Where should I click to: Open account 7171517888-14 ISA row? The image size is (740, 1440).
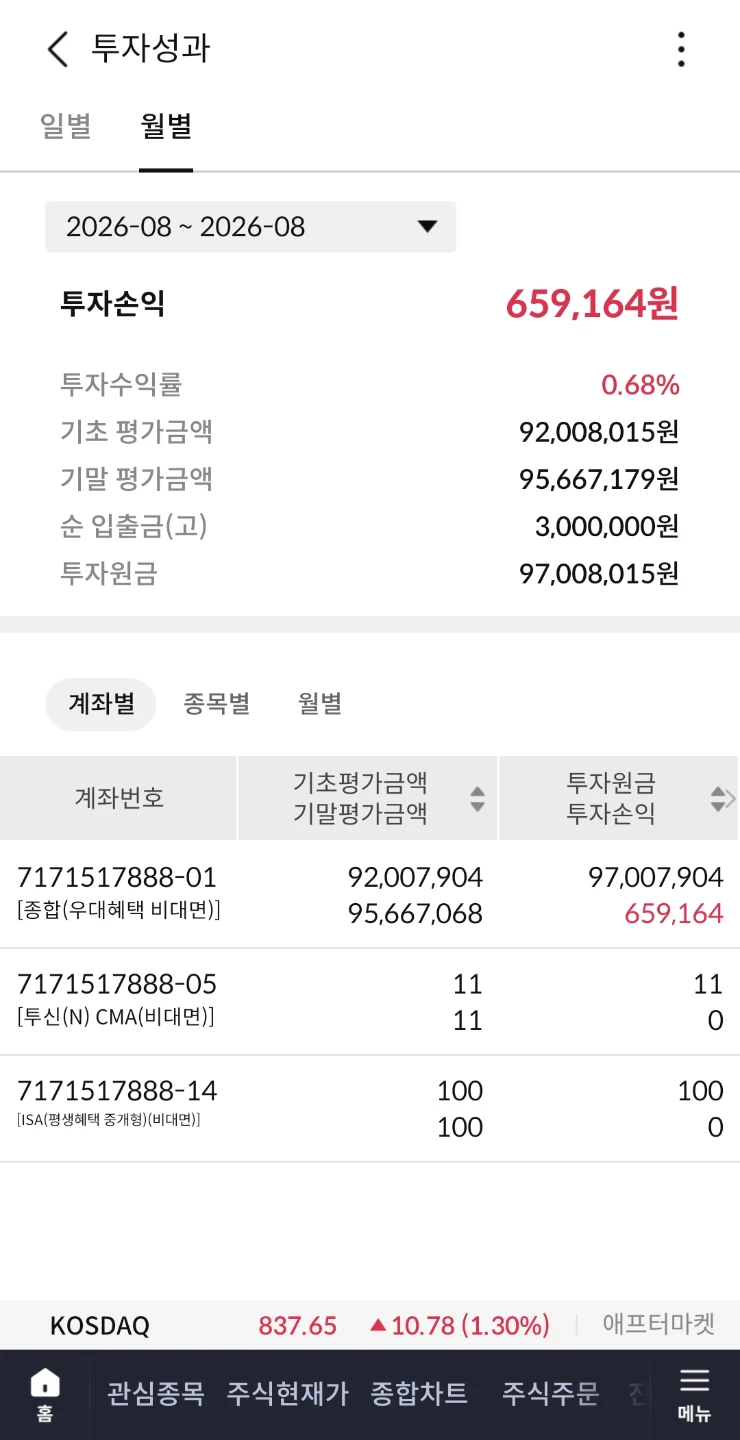point(370,1109)
